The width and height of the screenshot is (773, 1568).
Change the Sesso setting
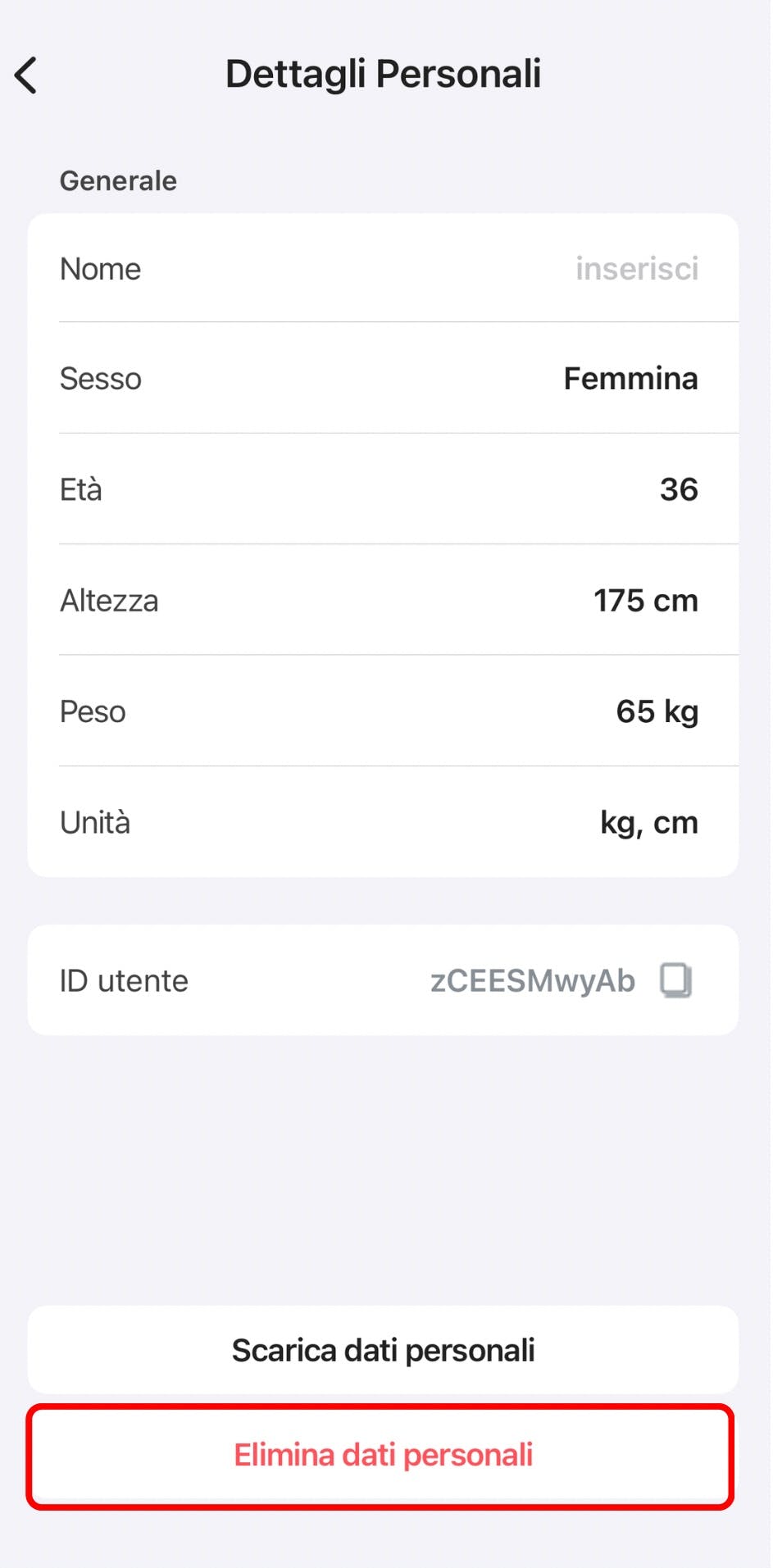click(x=630, y=379)
